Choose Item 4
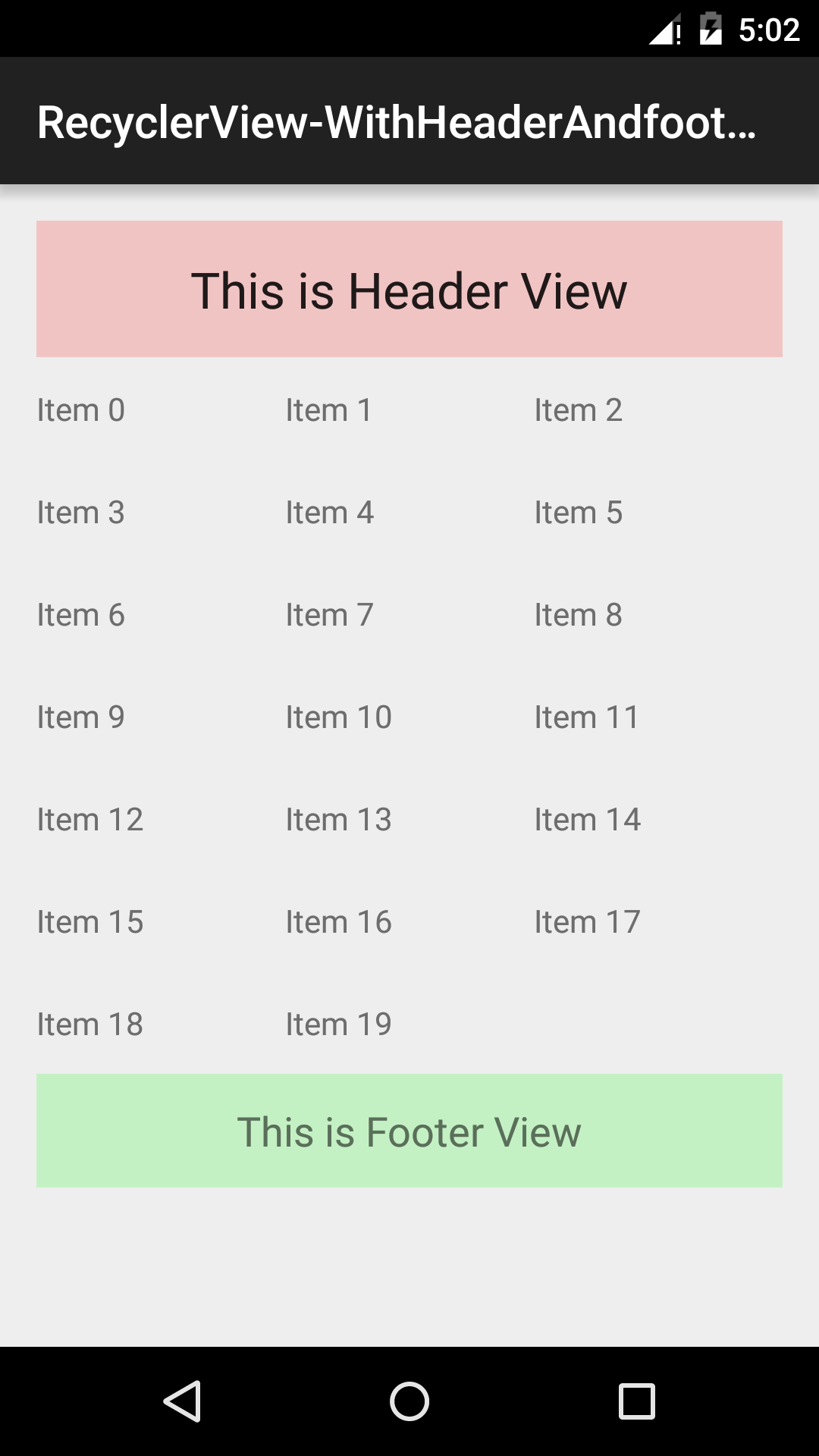This screenshot has height=1456, width=819. pos(329,513)
